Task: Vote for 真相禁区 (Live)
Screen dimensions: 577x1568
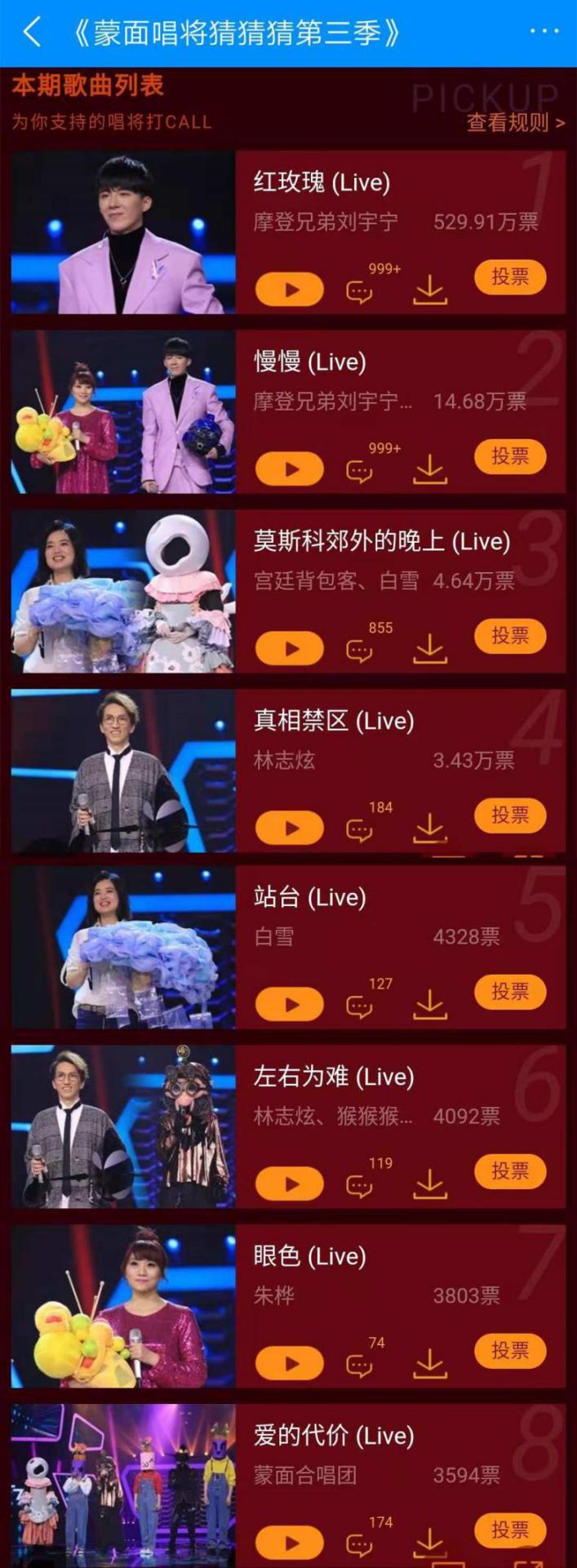Action: point(509,815)
